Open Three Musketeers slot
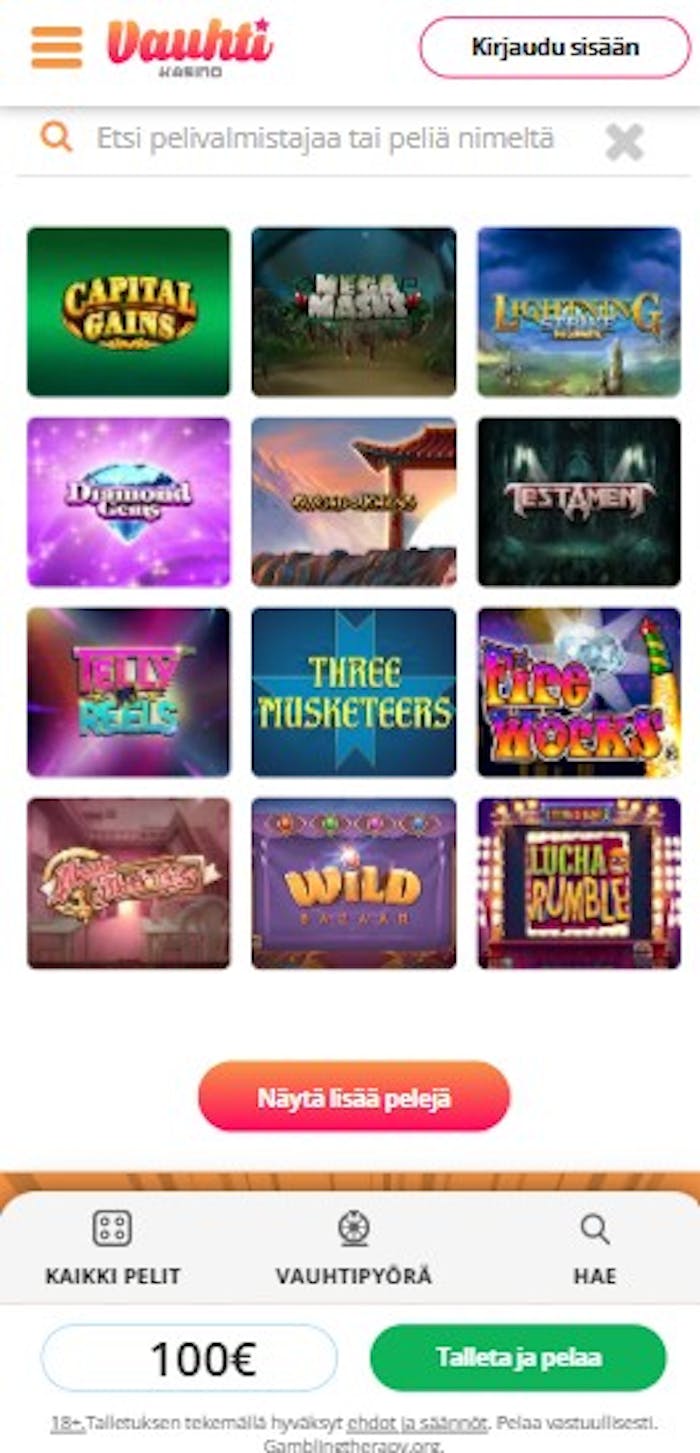Image resolution: width=700 pixels, height=1453 pixels. point(354,692)
